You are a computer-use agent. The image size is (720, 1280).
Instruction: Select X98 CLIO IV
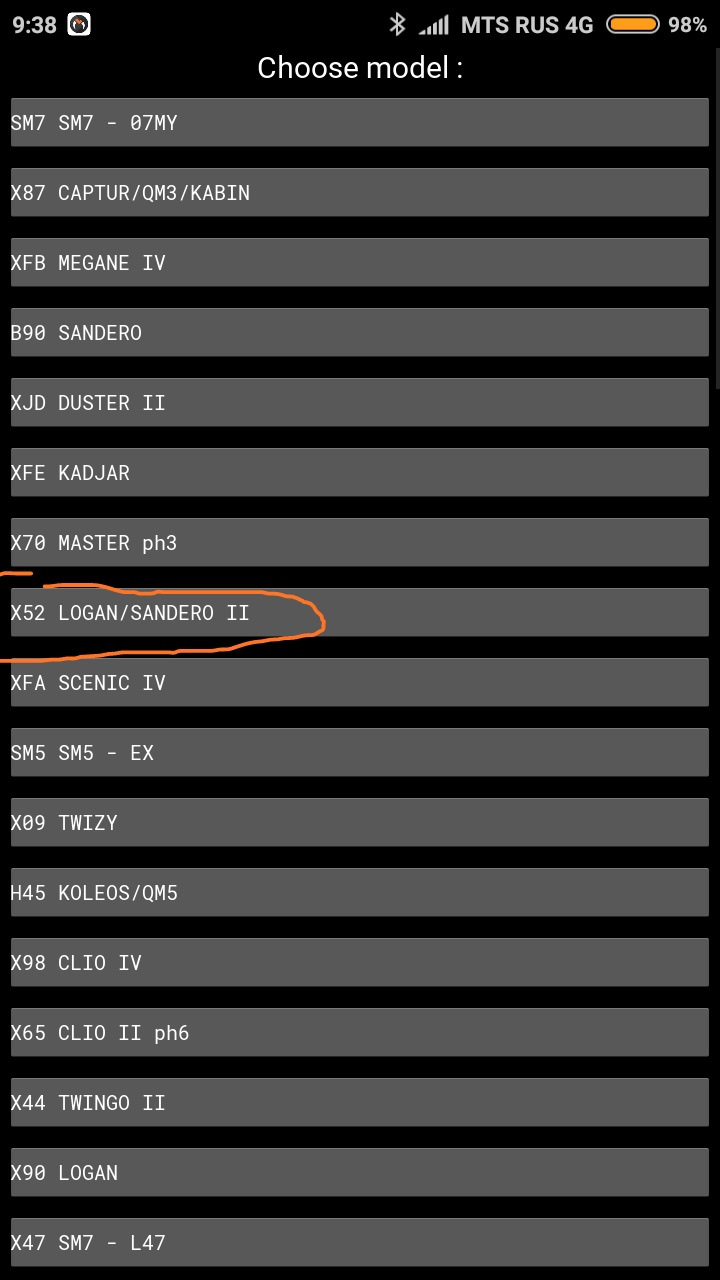pos(360,963)
